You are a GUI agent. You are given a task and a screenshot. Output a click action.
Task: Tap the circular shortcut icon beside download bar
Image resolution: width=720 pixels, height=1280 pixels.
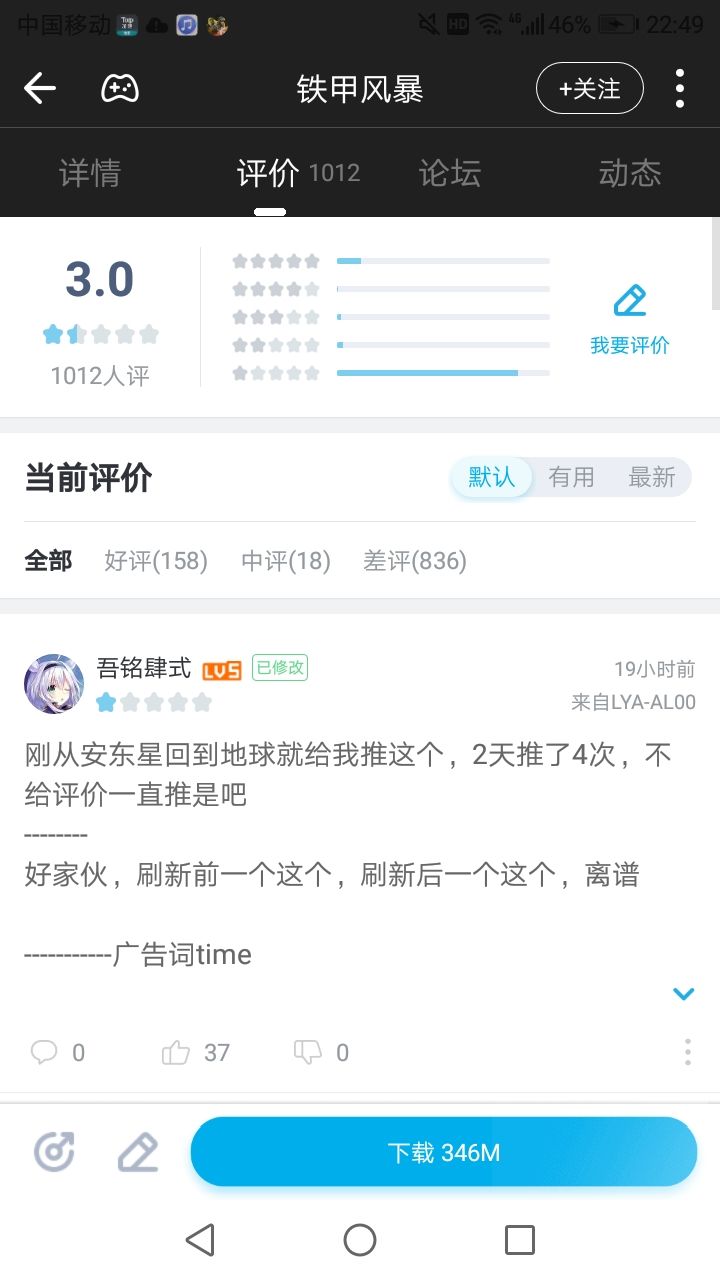coord(54,1151)
